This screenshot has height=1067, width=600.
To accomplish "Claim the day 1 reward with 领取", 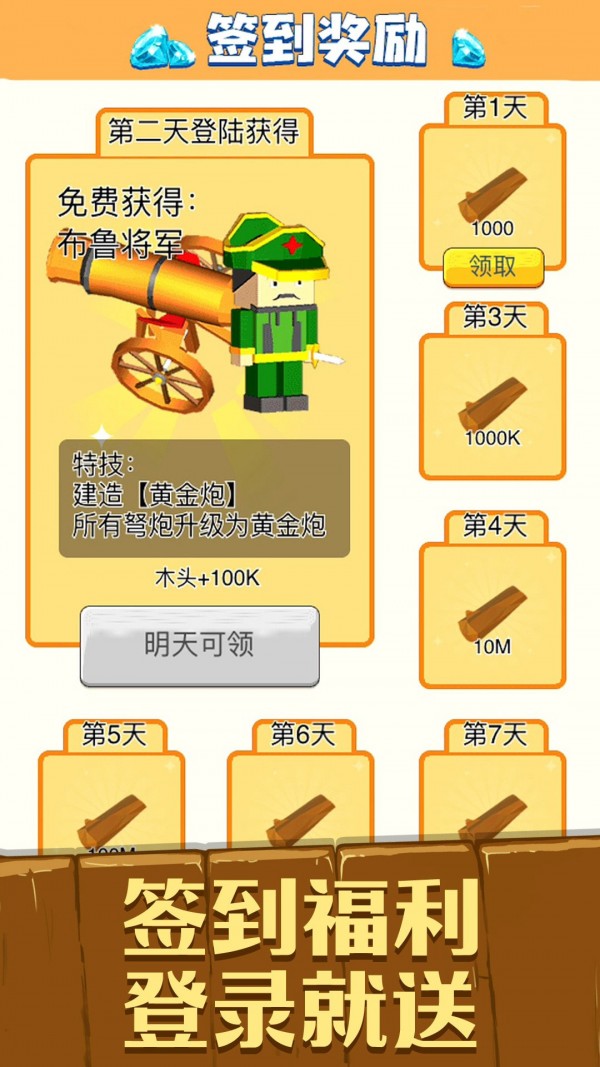I will point(493,266).
